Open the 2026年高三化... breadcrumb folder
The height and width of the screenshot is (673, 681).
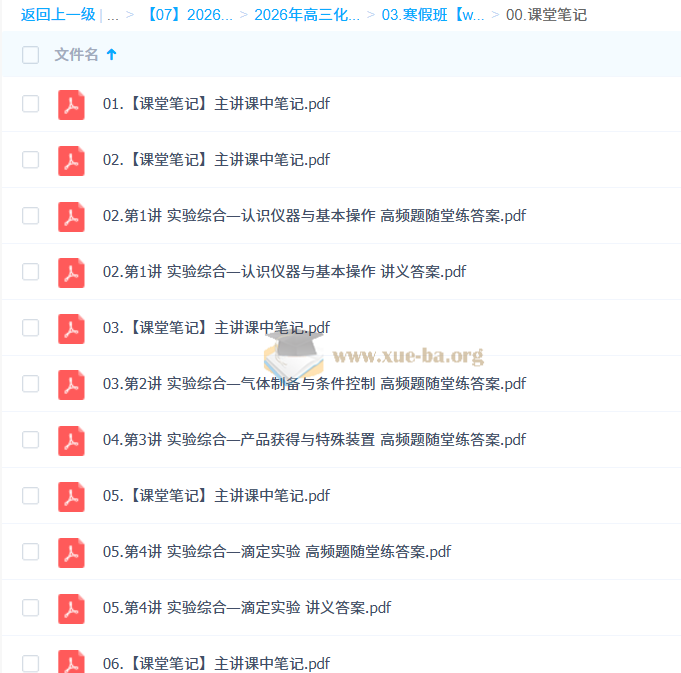[307, 15]
